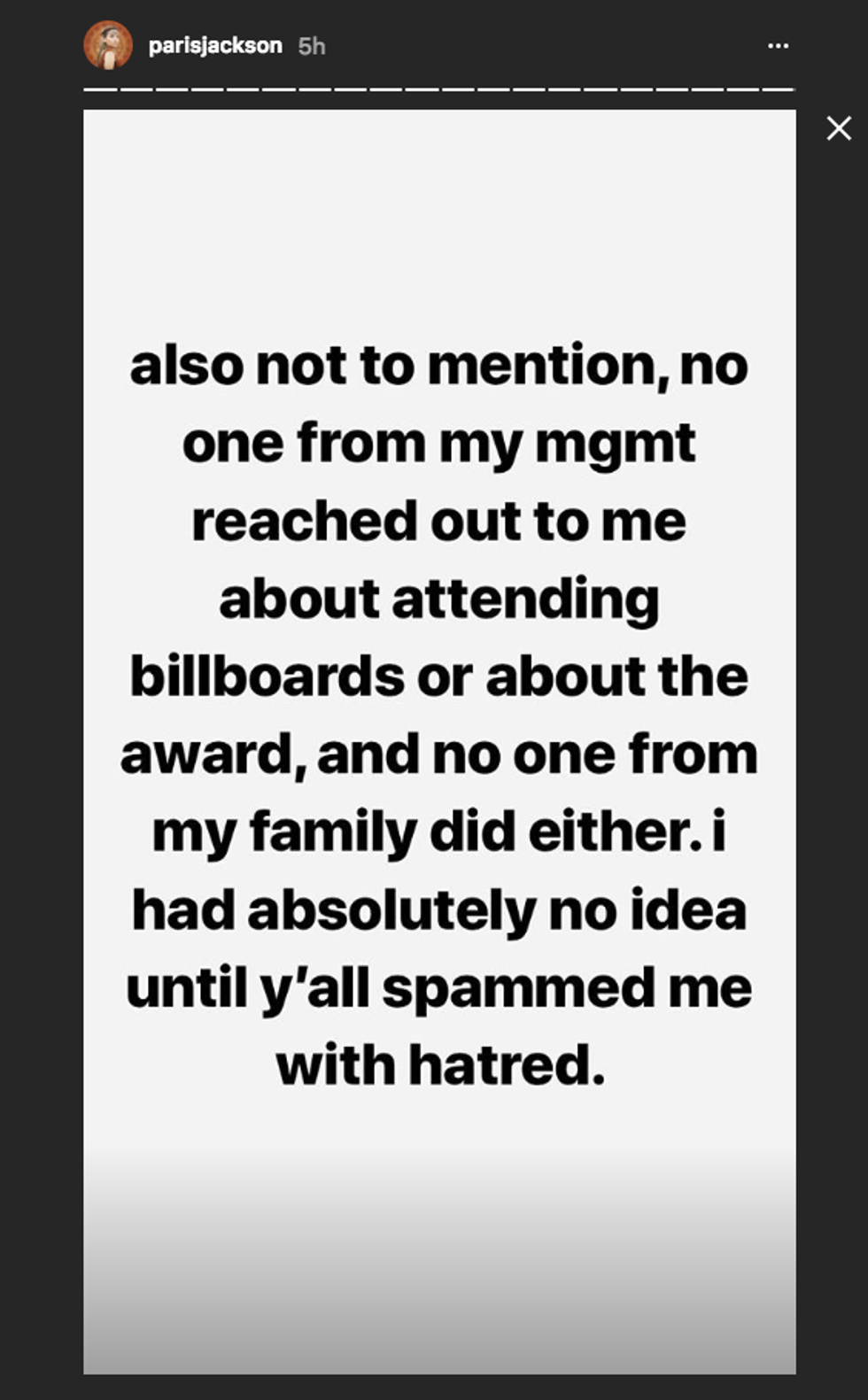
Task: Open the parisjackson username link
Action: click(x=215, y=45)
